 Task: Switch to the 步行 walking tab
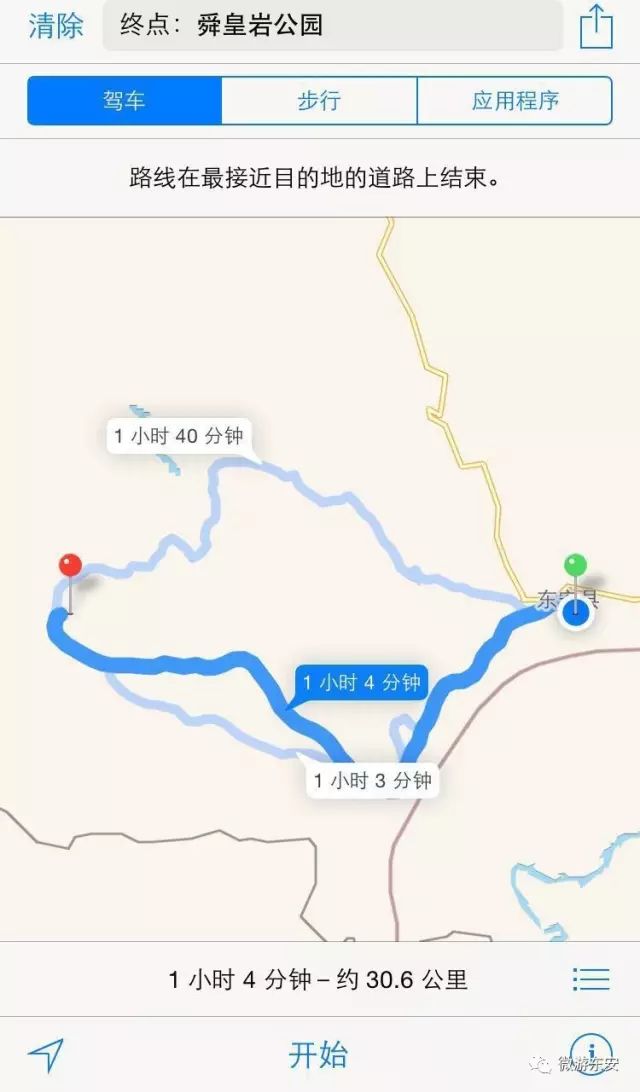tap(320, 100)
